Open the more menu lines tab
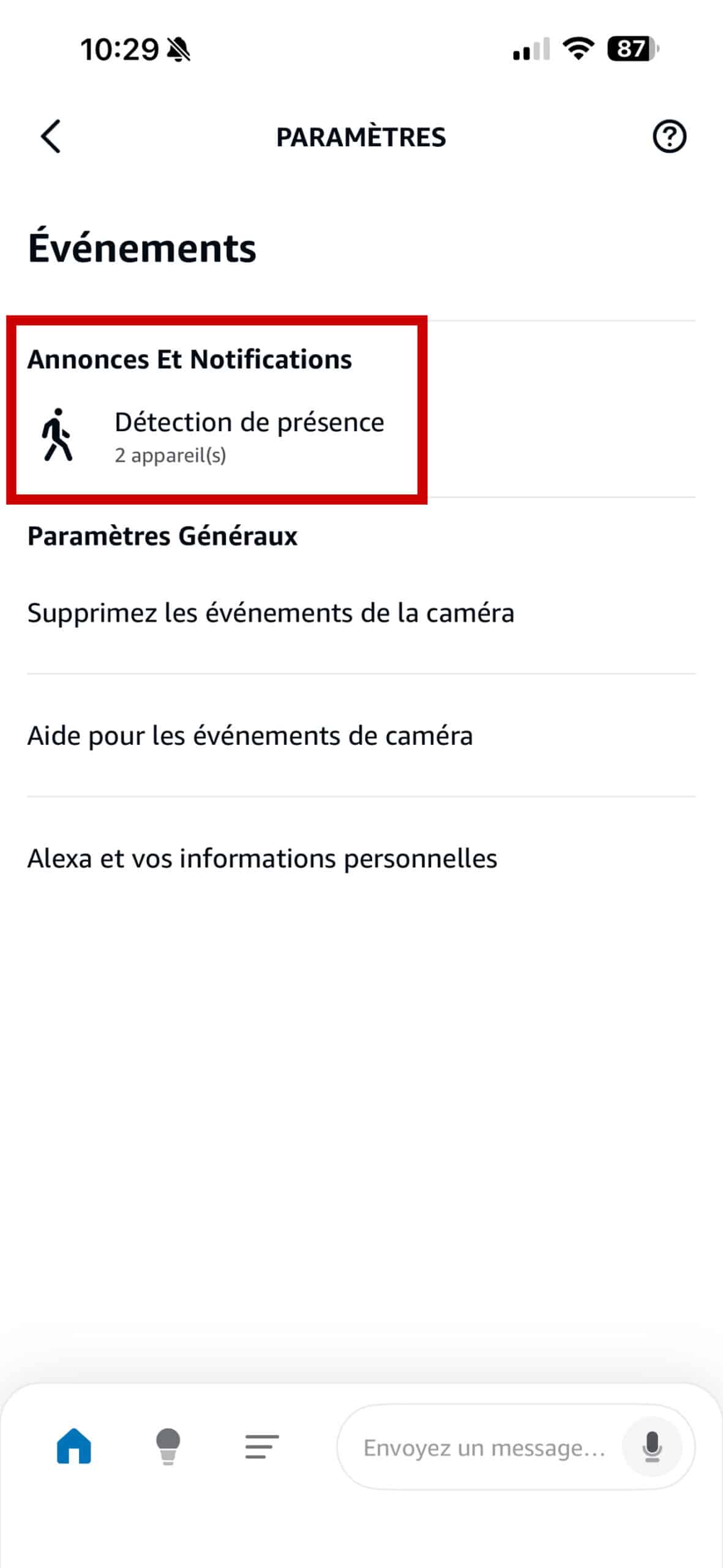This screenshot has height=1568, width=723. click(x=262, y=1446)
